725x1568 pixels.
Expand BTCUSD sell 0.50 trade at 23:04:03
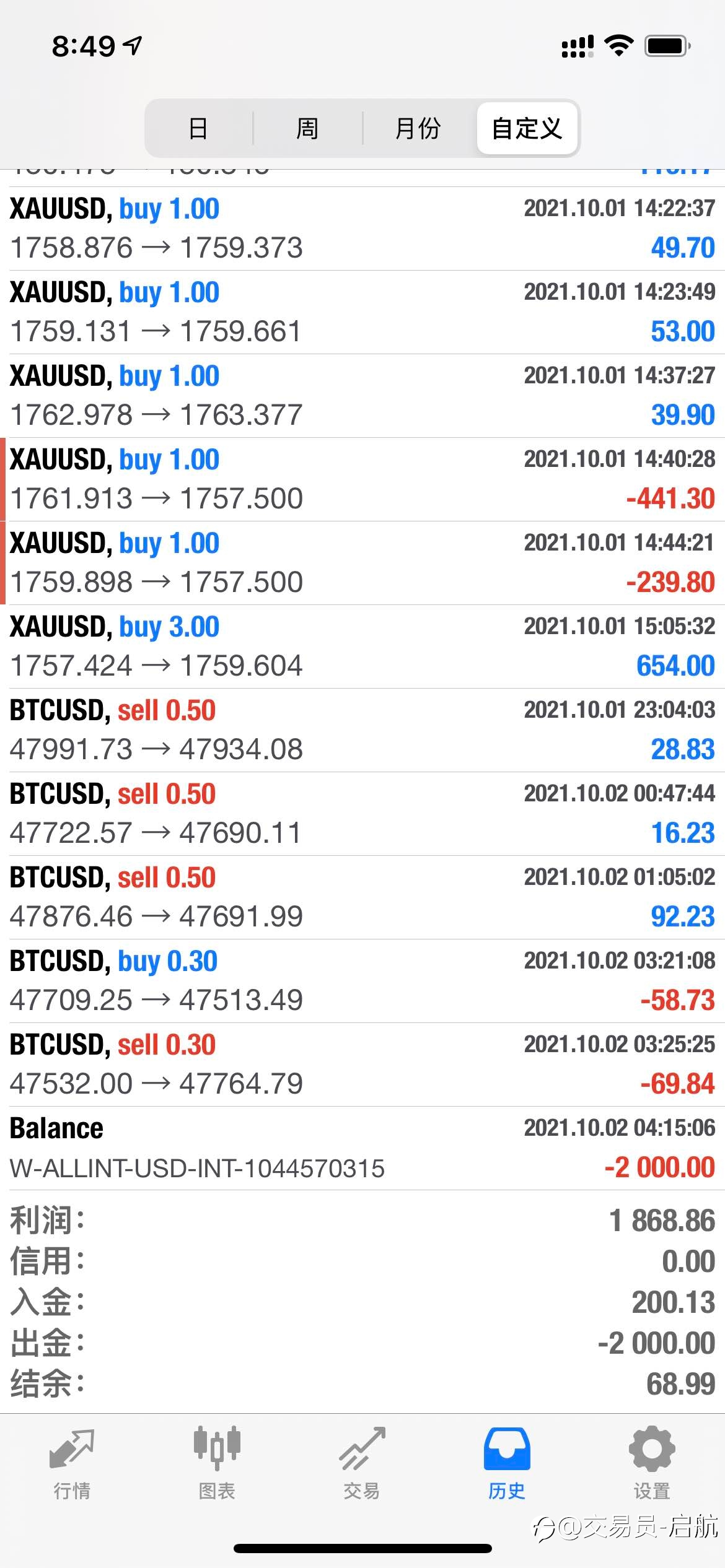tap(362, 730)
